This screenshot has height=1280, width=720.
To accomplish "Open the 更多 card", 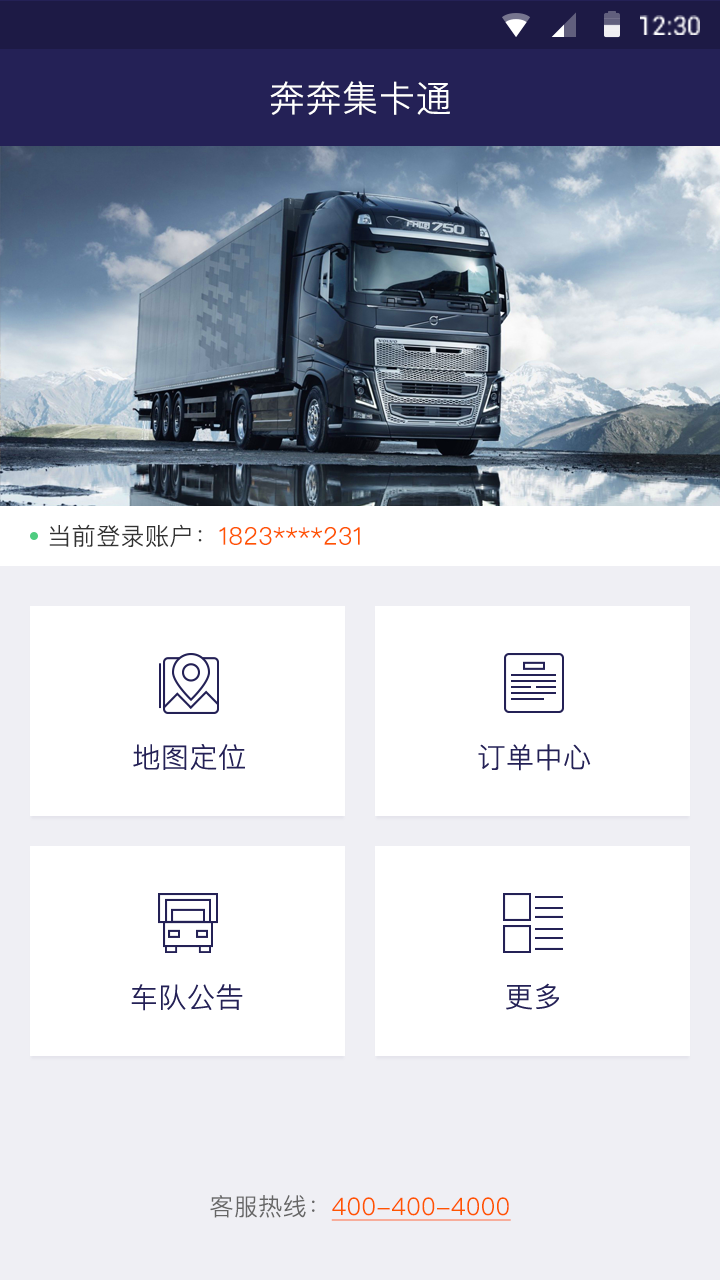I will [x=532, y=950].
